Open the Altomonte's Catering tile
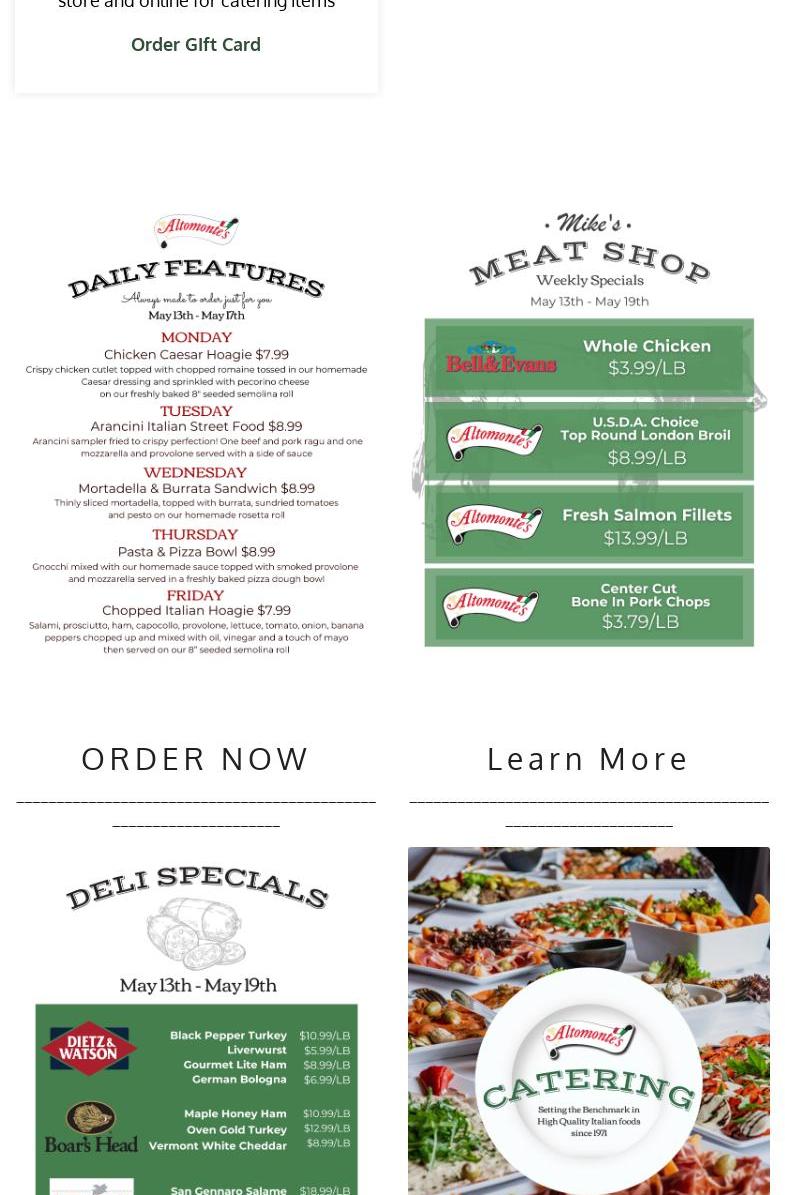Viewport: 785px width, 1195px height. click(x=589, y=1030)
